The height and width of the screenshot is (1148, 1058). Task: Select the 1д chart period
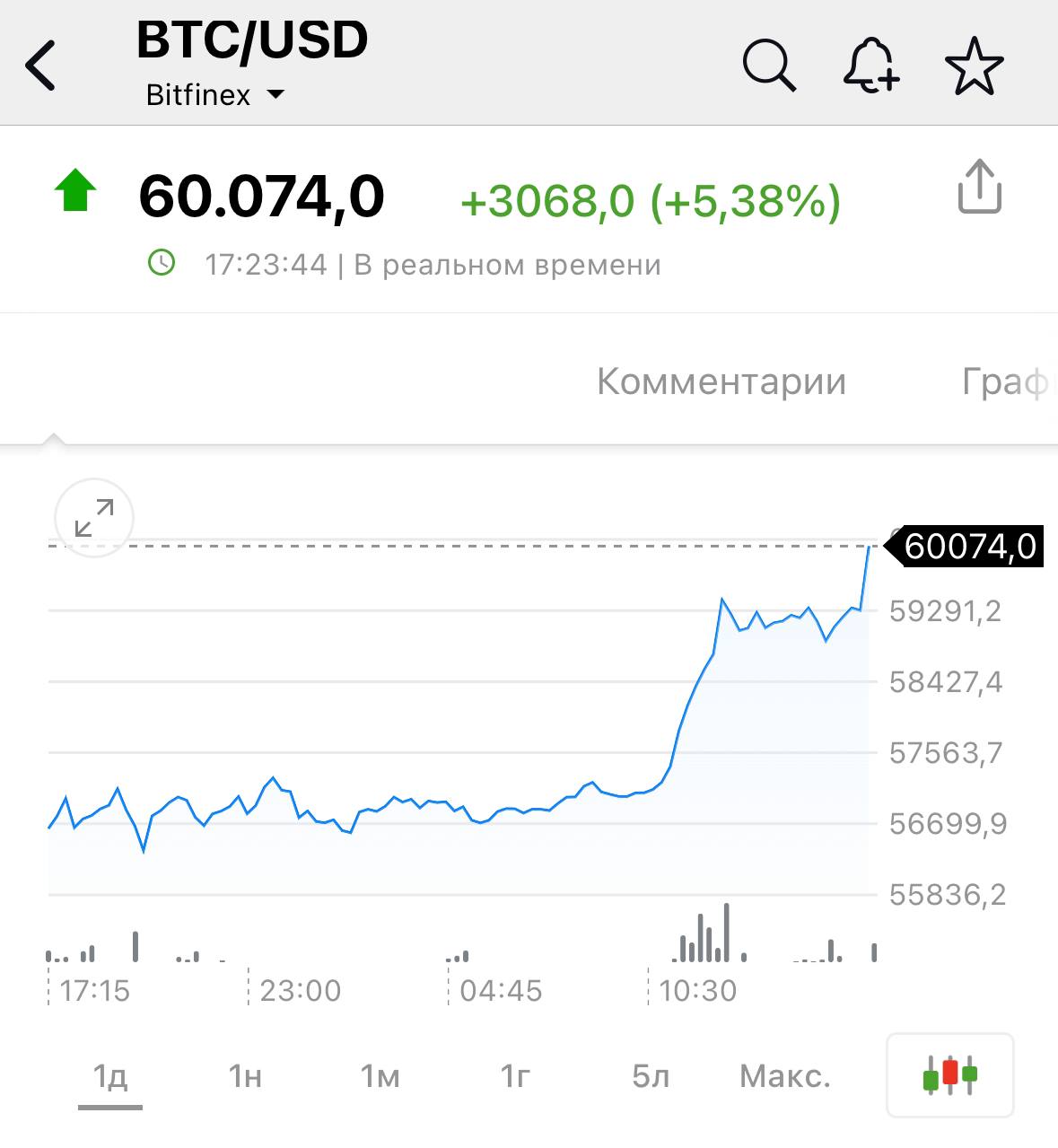tap(110, 1075)
